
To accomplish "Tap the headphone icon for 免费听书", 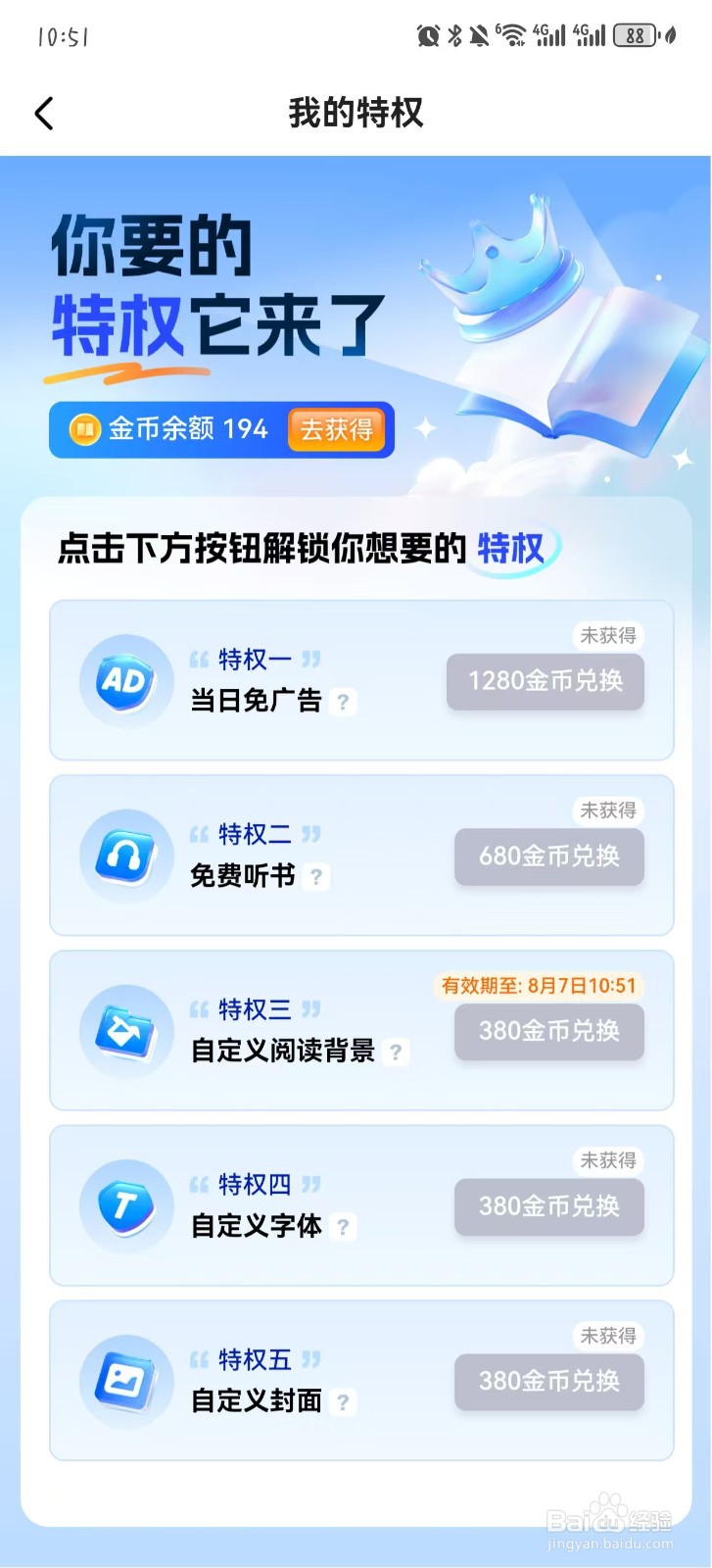I will (x=125, y=855).
